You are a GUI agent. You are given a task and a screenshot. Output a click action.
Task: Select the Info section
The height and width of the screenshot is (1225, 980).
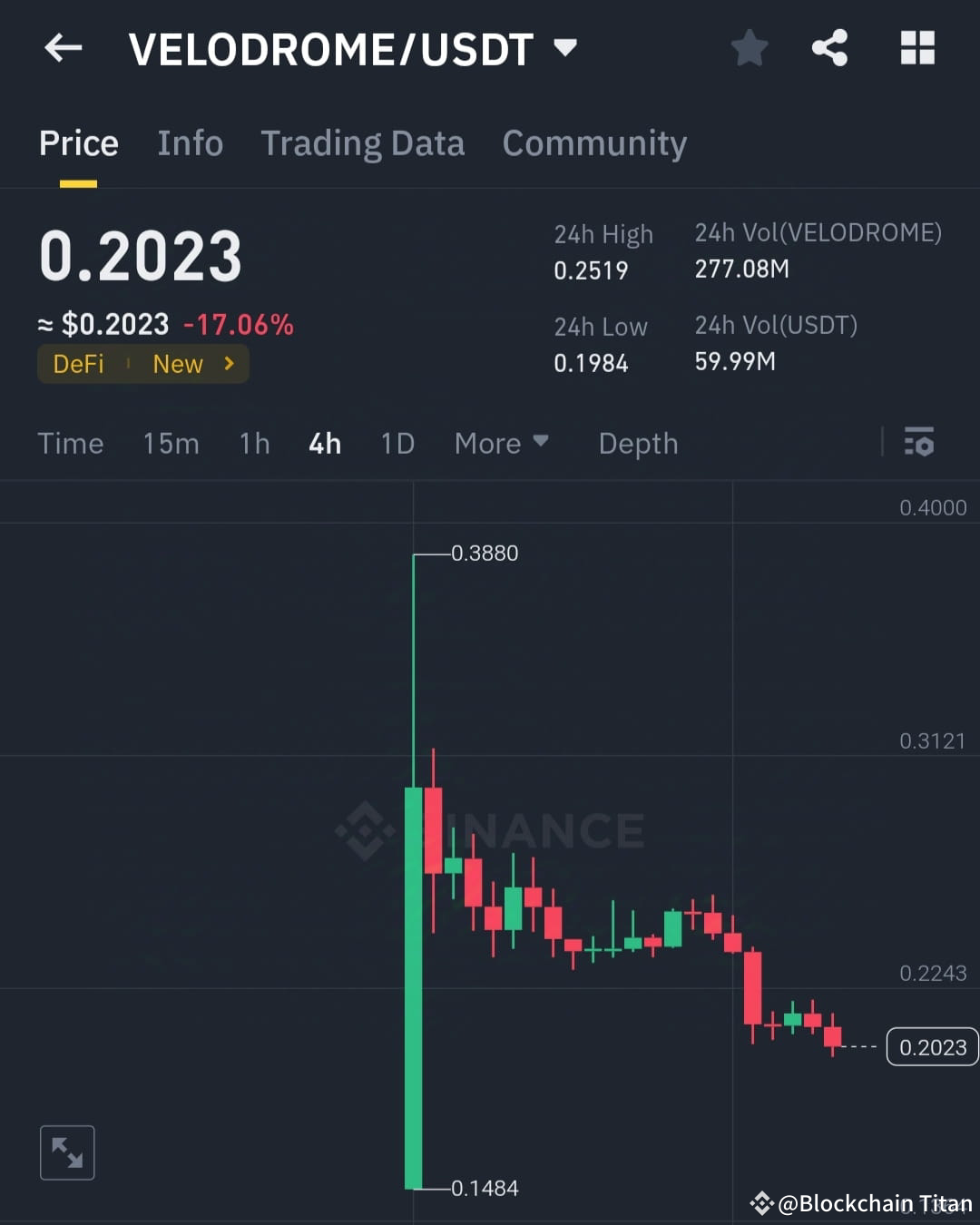[x=191, y=143]
